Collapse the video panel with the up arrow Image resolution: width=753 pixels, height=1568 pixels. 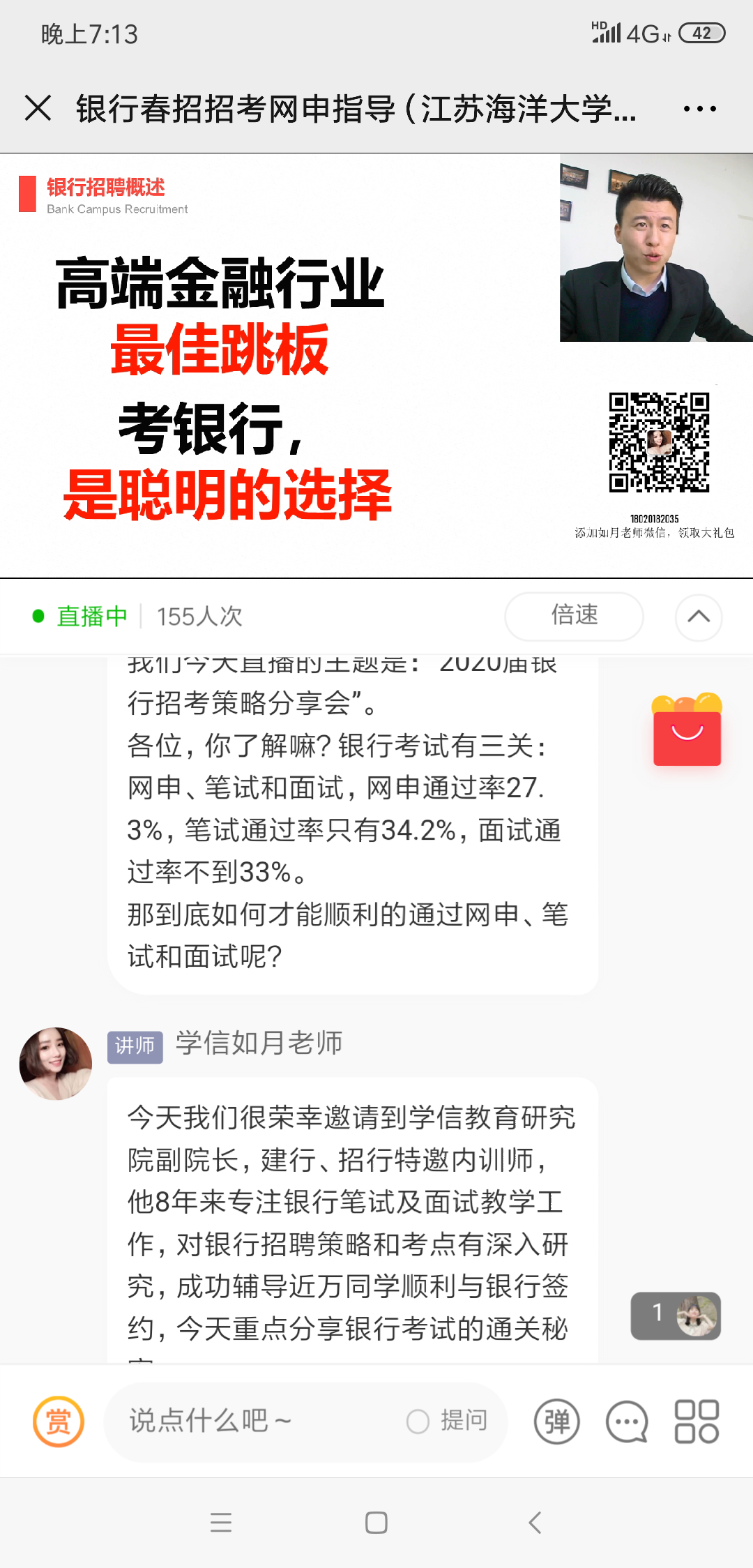pos(698,617)
